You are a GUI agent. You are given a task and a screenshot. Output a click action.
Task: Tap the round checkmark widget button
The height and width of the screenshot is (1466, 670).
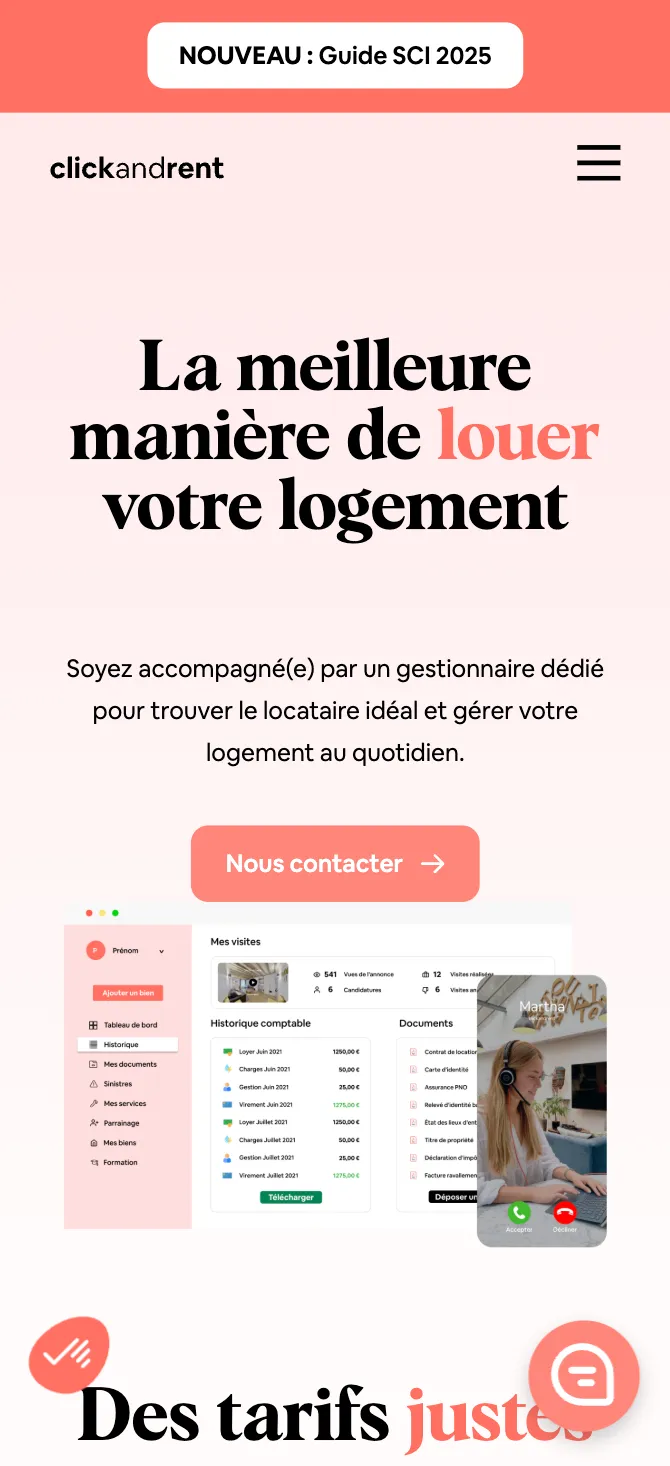68,1355
